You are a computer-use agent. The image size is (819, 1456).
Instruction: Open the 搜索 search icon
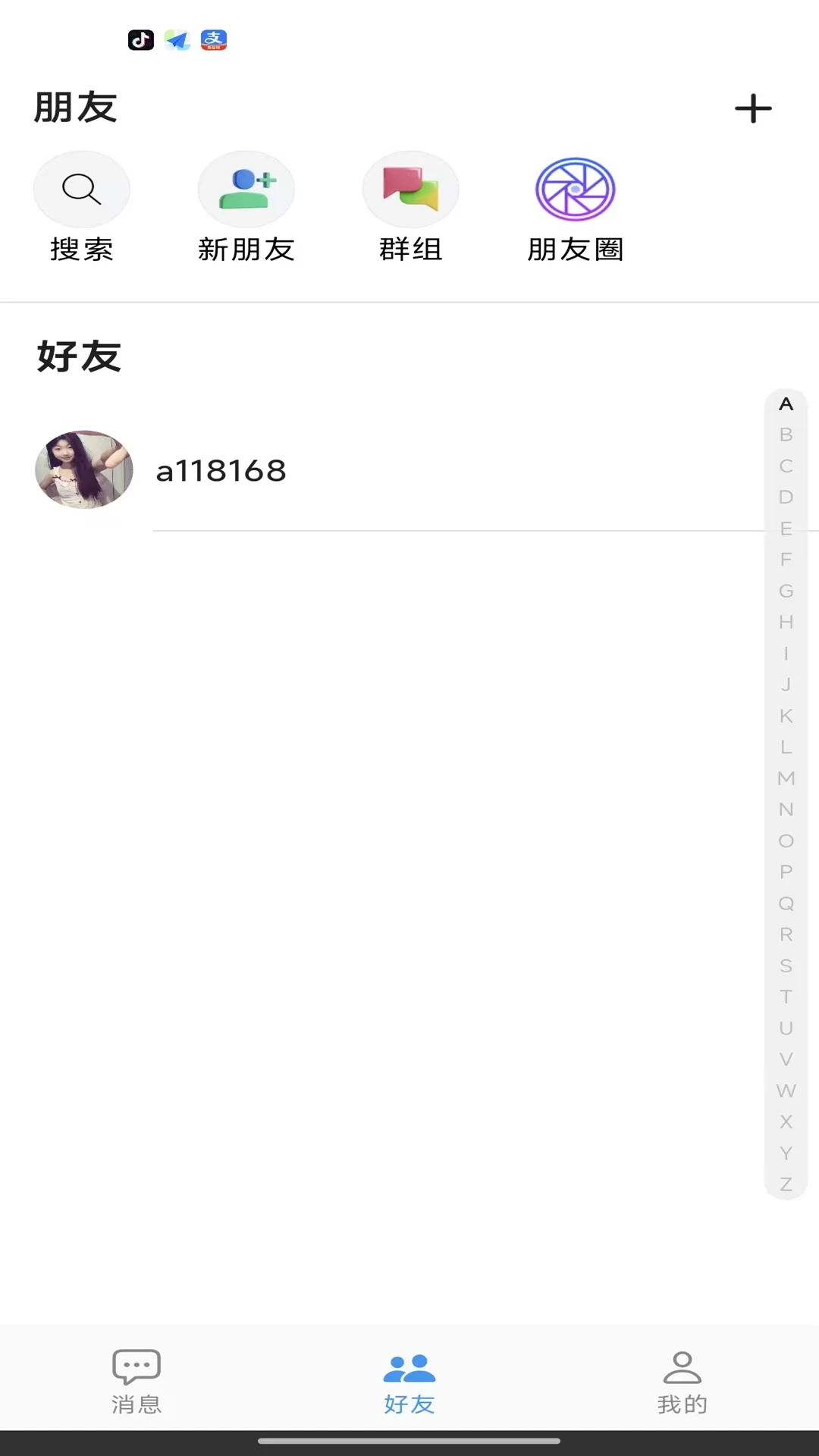coord(81,189)
